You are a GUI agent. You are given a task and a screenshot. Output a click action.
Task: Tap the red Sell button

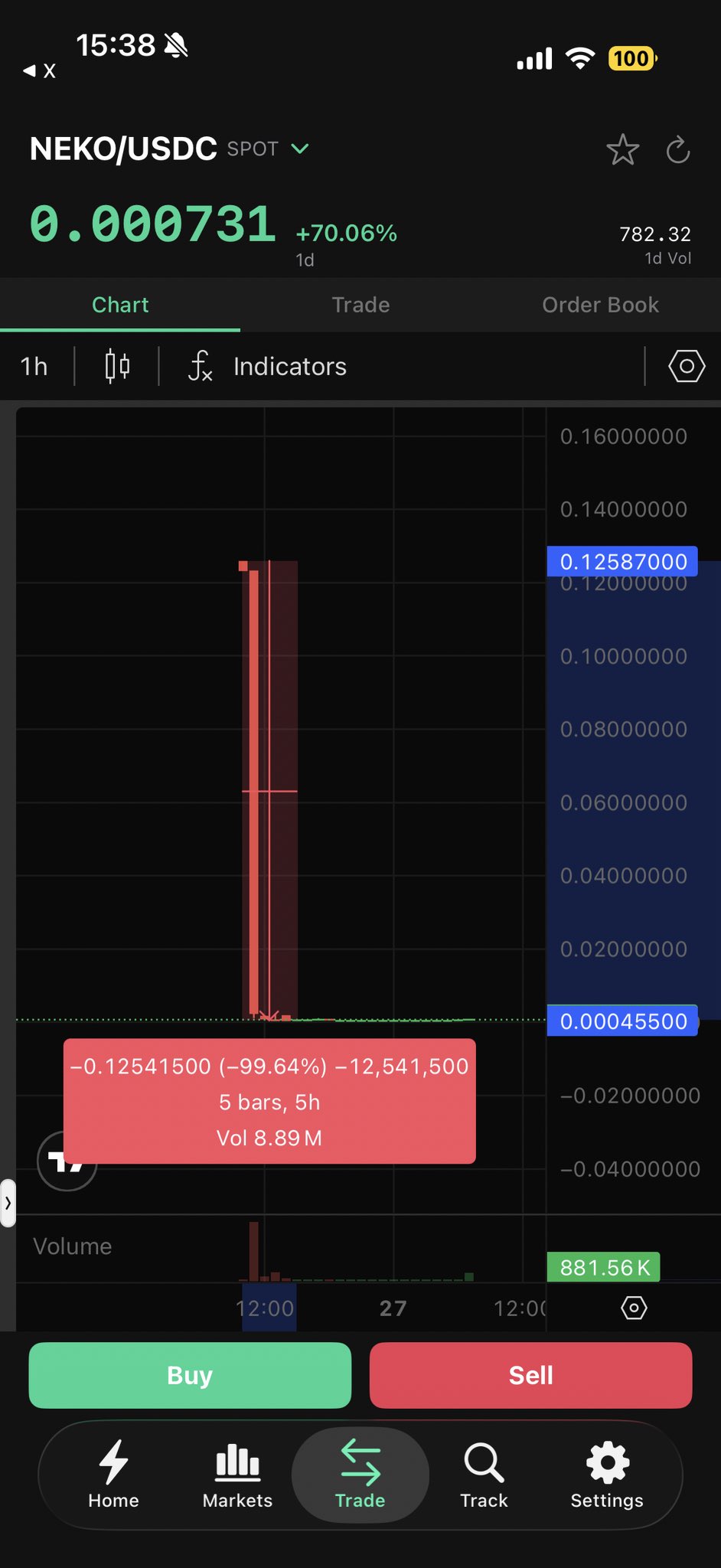(x=530, y=1375)
